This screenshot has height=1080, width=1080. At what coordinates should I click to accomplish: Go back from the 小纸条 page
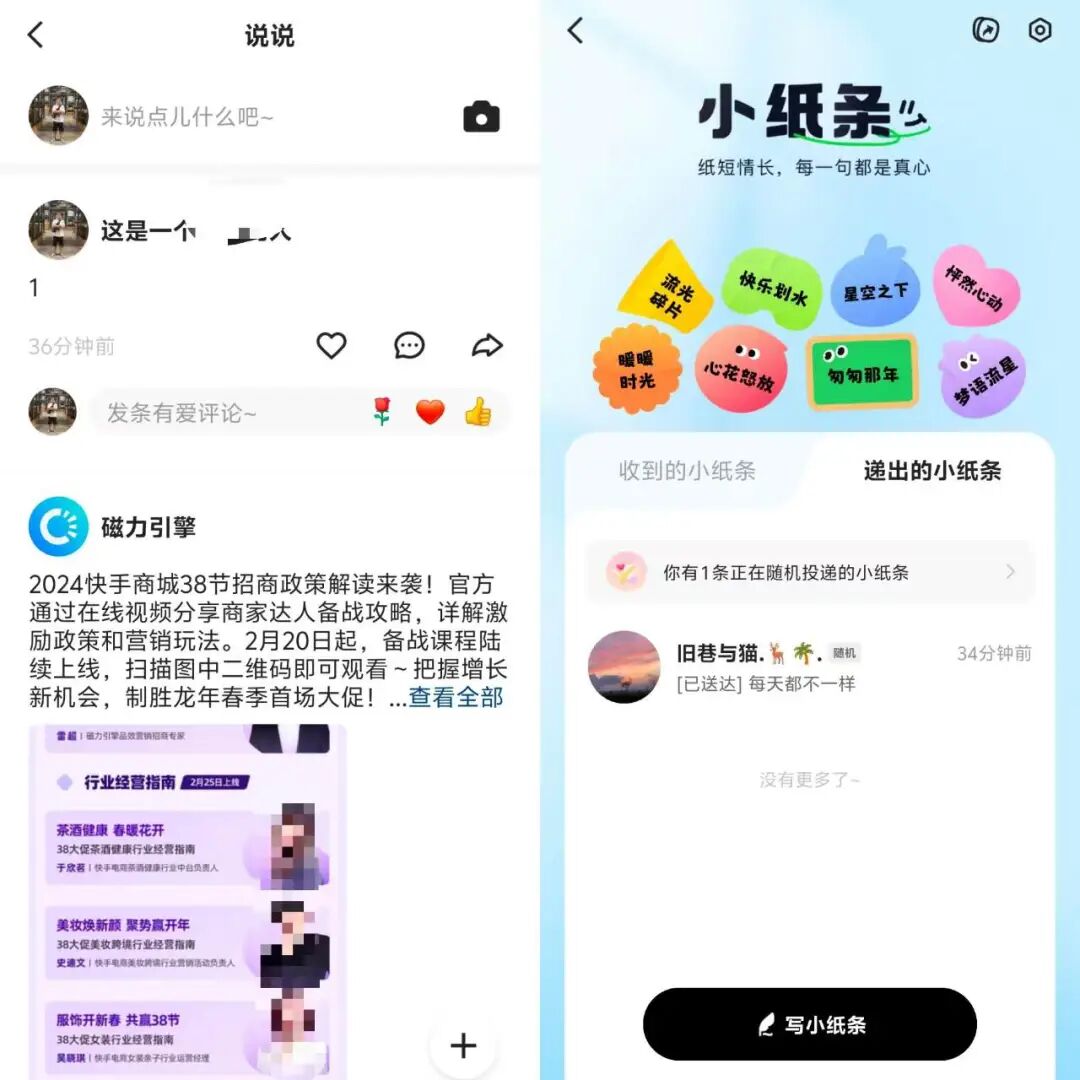point(576,30)
